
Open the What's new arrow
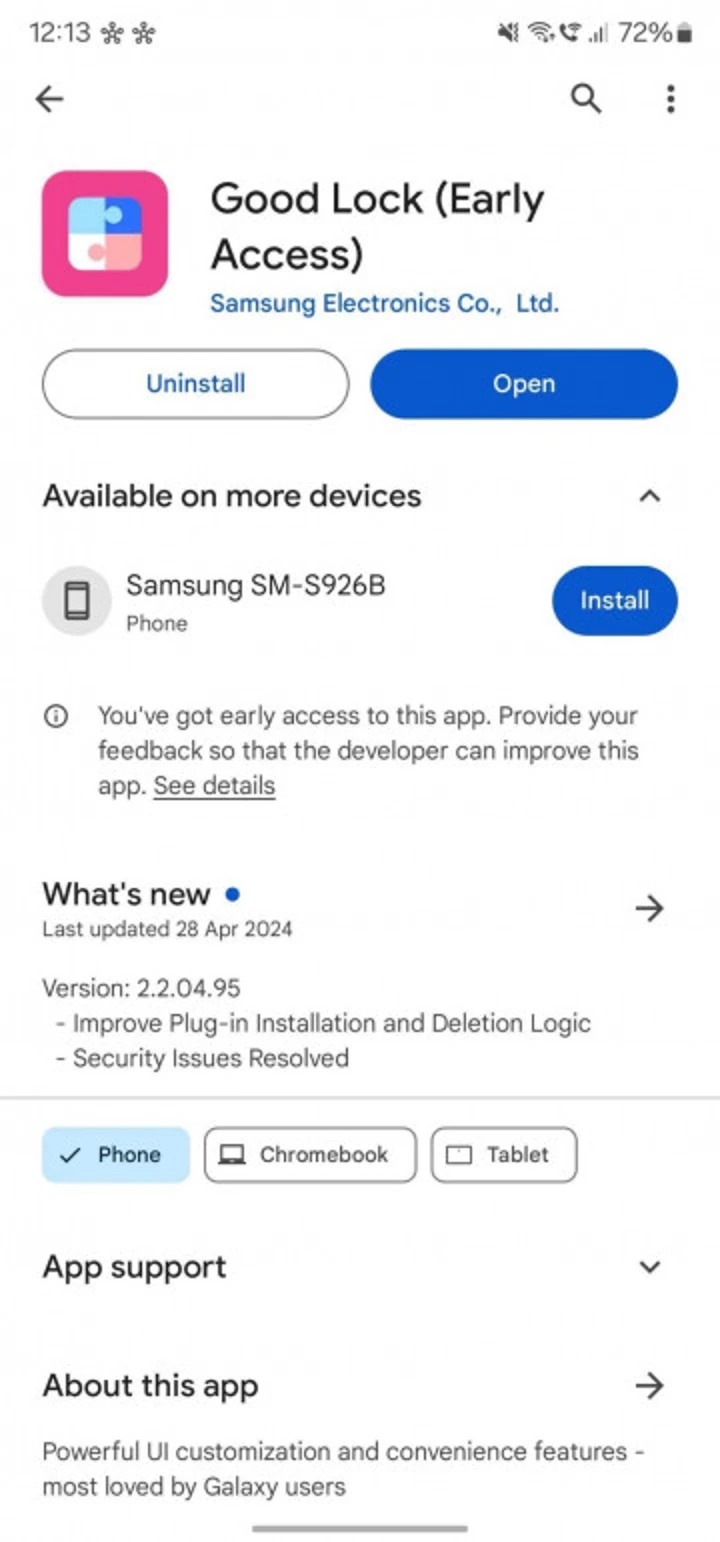649,908
